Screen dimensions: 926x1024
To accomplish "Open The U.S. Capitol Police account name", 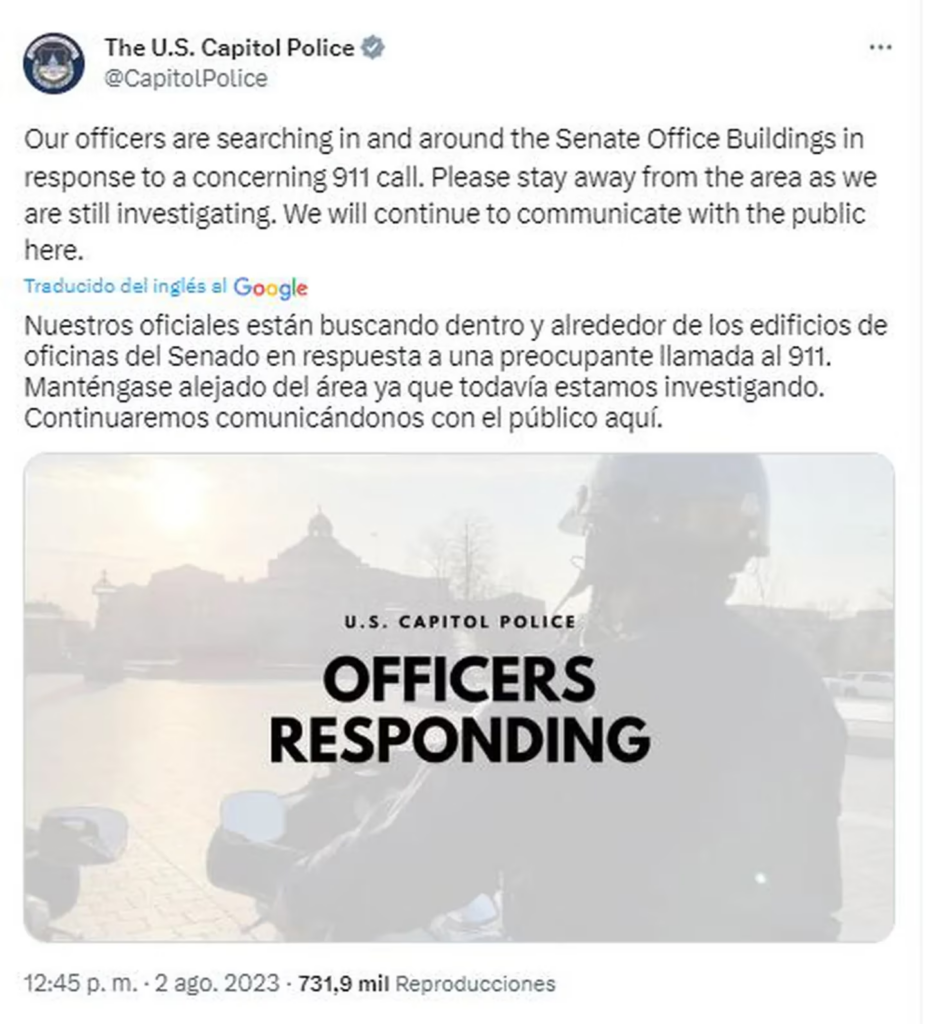I will pos(229,47).
